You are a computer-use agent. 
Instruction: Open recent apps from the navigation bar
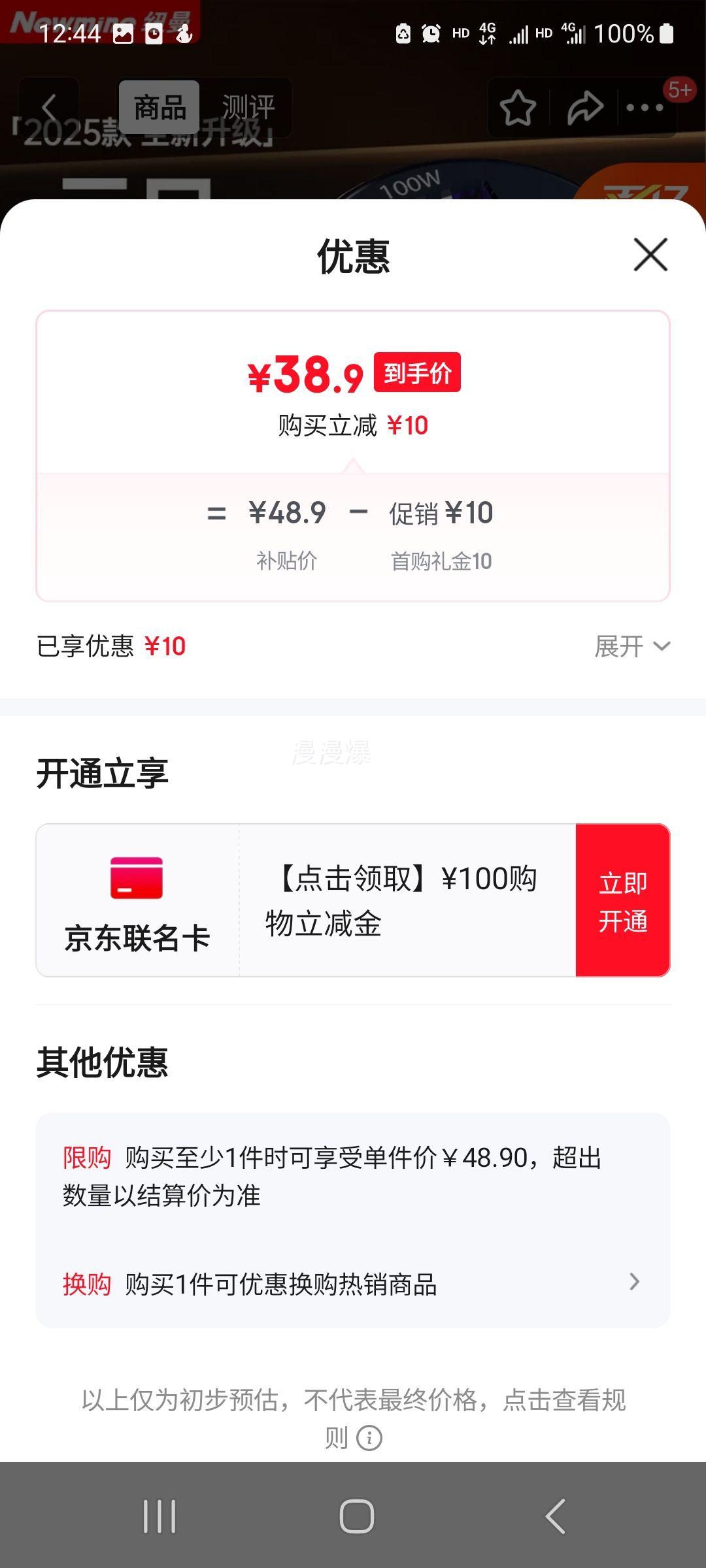pos(160,1516)
